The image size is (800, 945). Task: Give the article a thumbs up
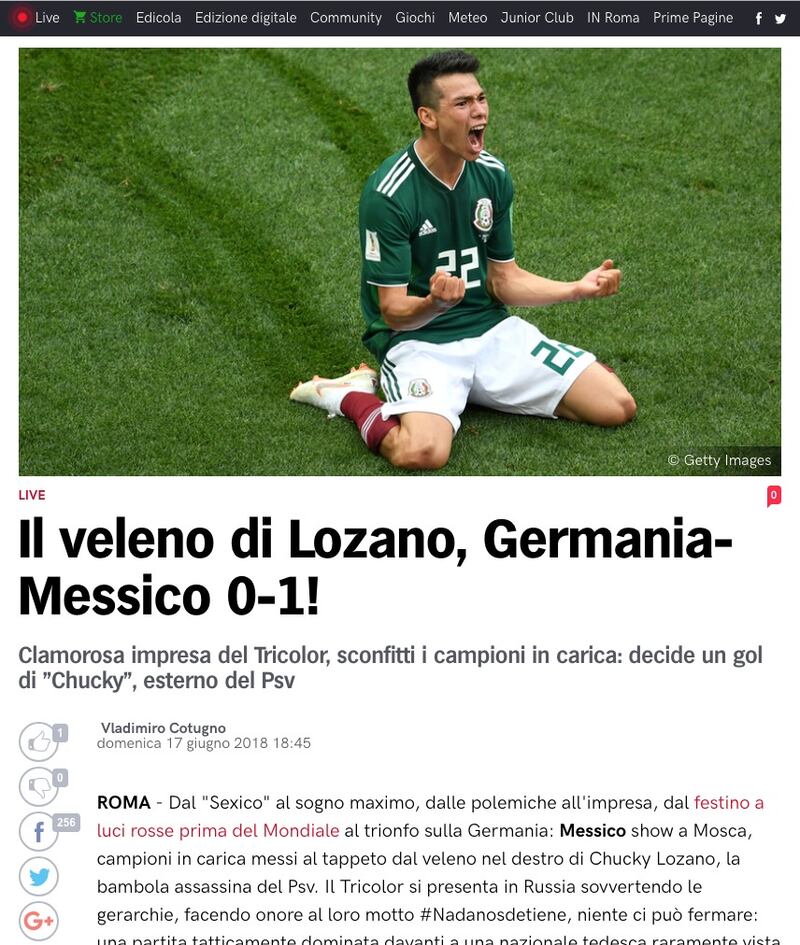pyautogui.click(x=39, y=742)
